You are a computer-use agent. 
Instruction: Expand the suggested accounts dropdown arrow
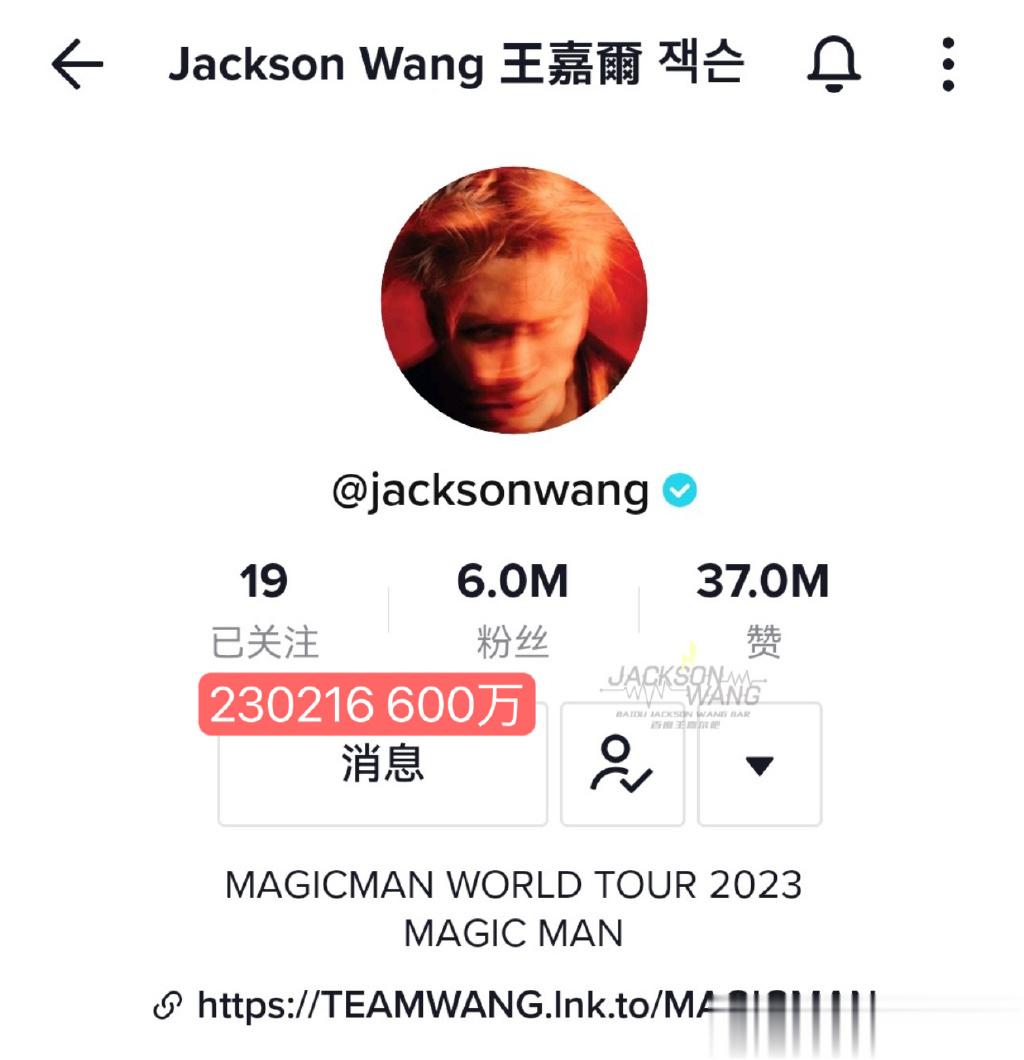point(759,766)
